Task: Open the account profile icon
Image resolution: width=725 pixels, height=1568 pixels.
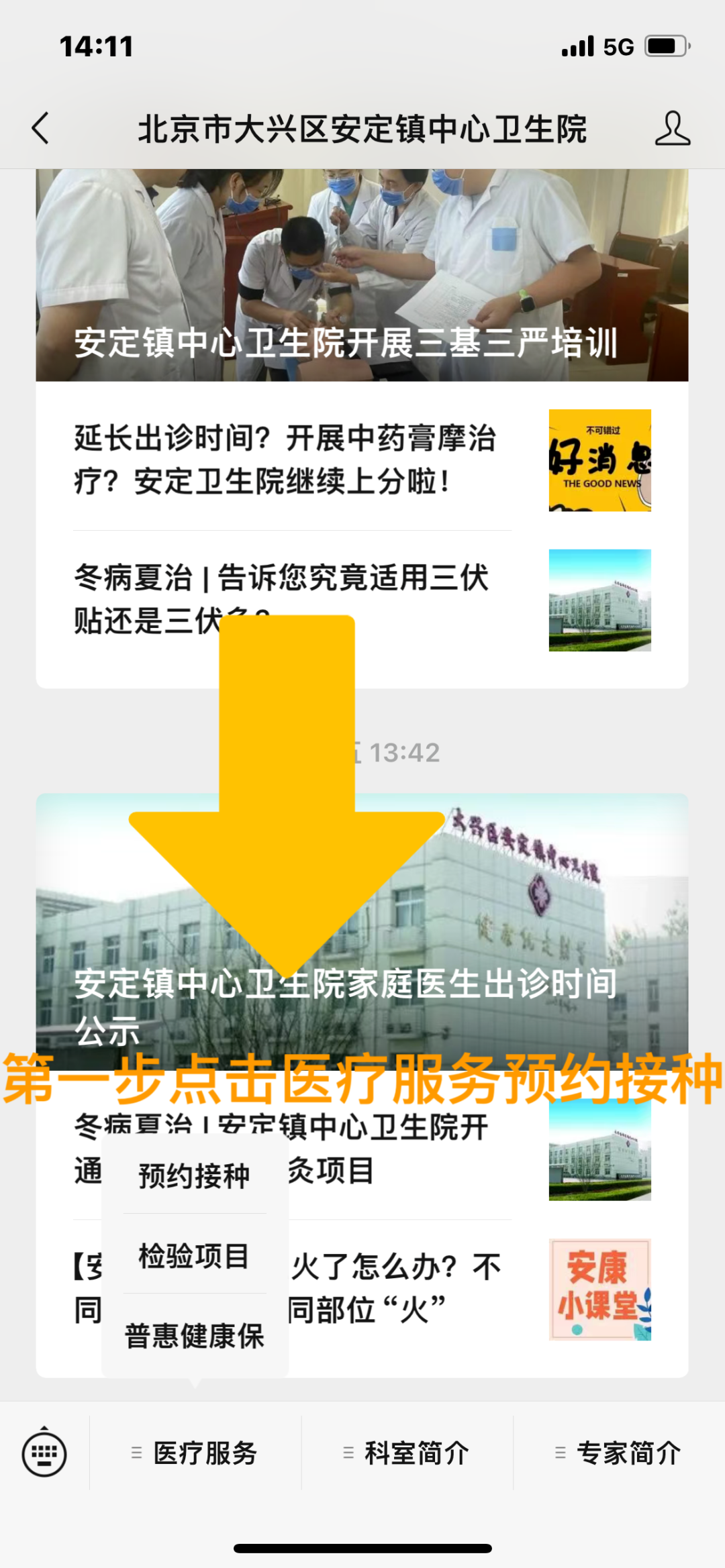Action: click(x=672, y=128)
